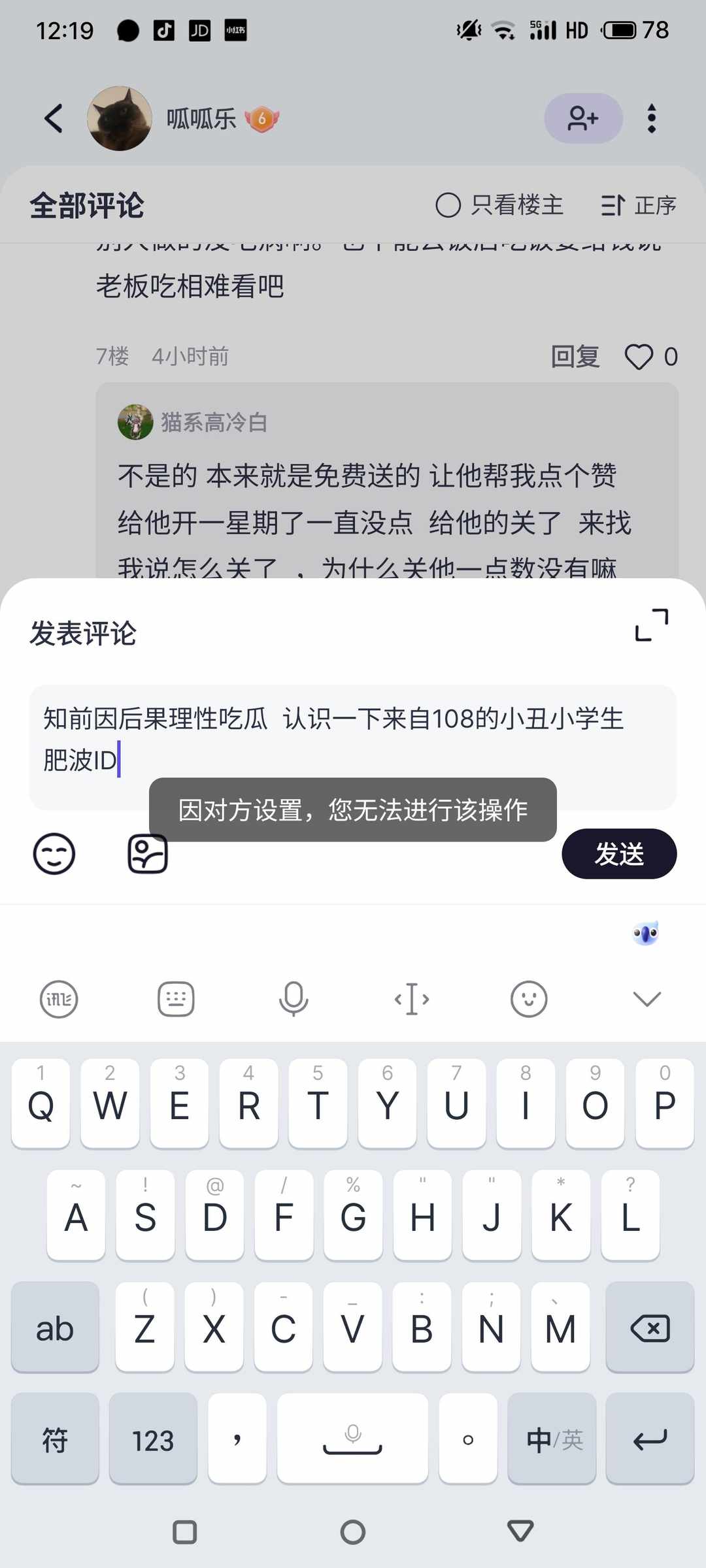The image size is (706, 1568).
Task: Tap the follow user icon next to 呱呱乐
Action: coord(583,118)
